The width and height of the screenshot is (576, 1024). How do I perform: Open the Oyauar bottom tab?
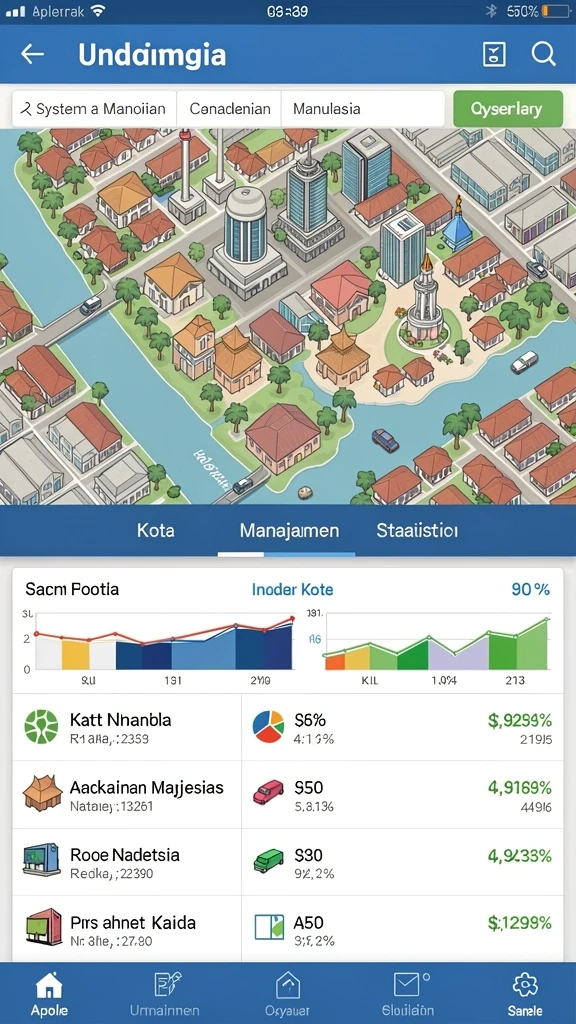click(x=288, y=993)
